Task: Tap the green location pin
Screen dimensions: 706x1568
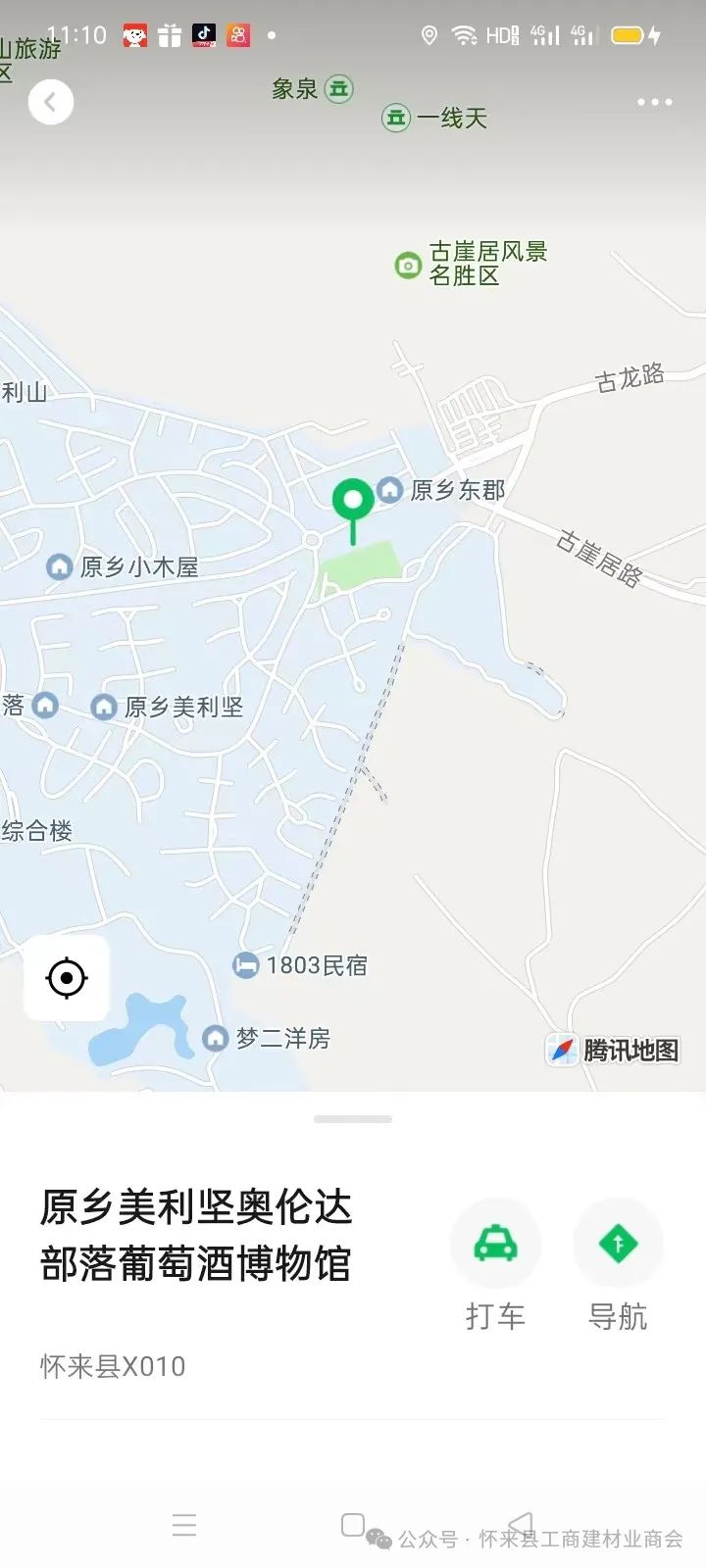Action: pyautogui.click(x=353, y=510)
